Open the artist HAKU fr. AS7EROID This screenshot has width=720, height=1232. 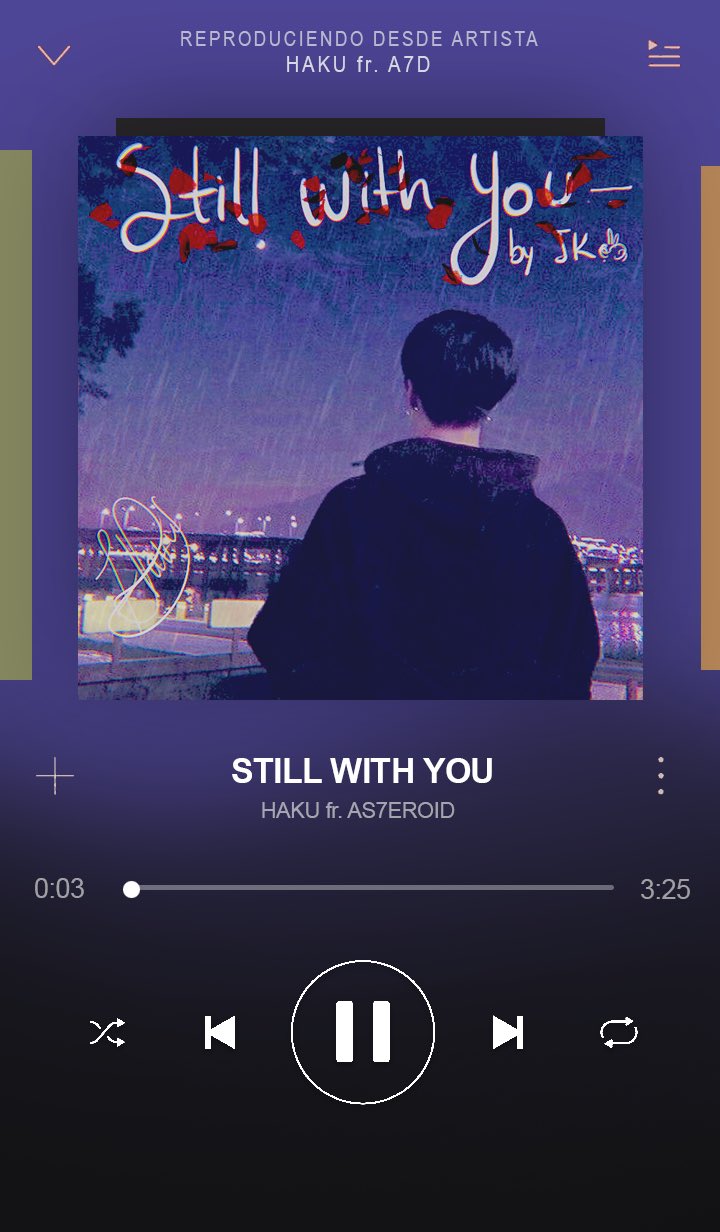[358, 811]
